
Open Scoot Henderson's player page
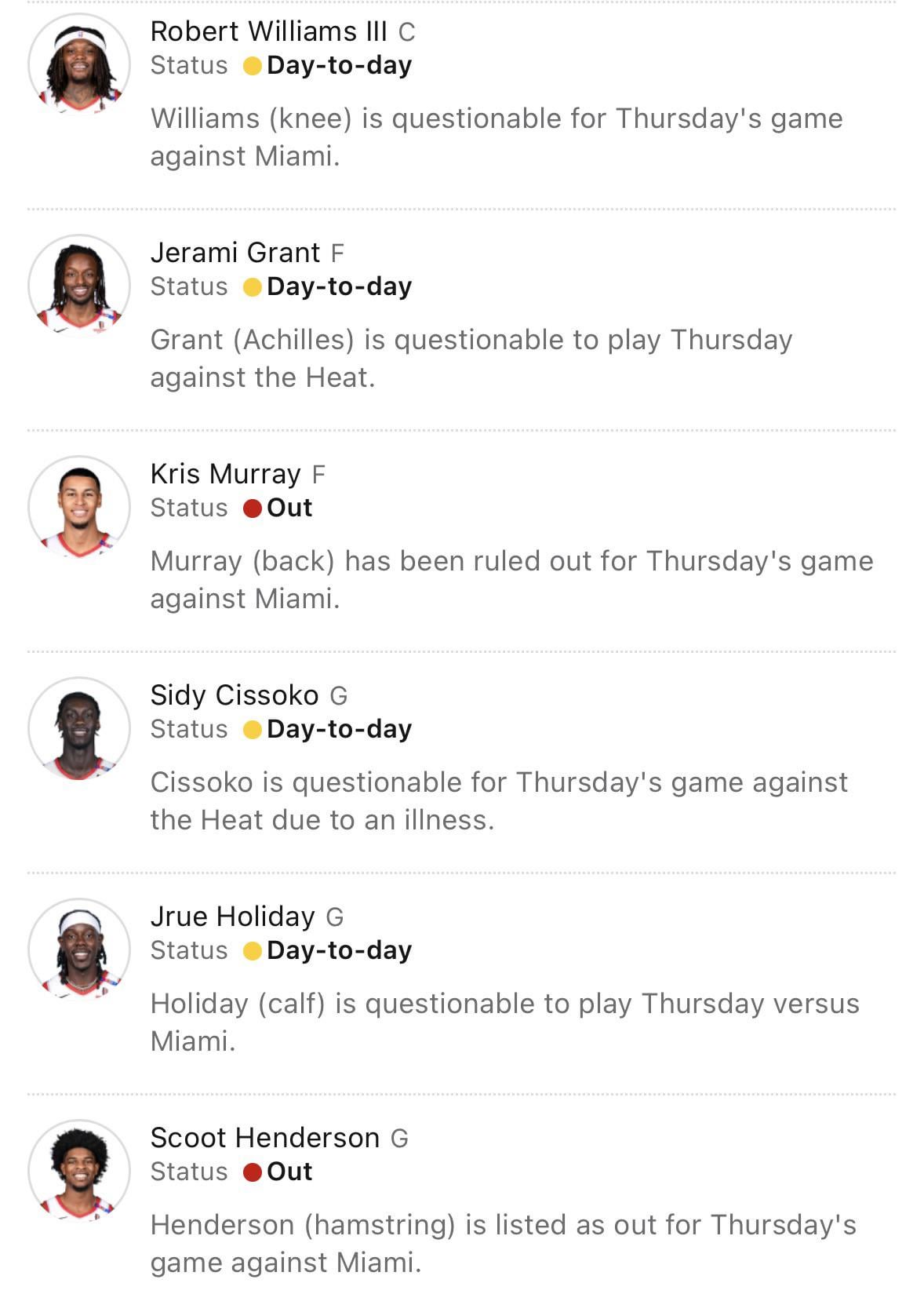(264, 1139)
